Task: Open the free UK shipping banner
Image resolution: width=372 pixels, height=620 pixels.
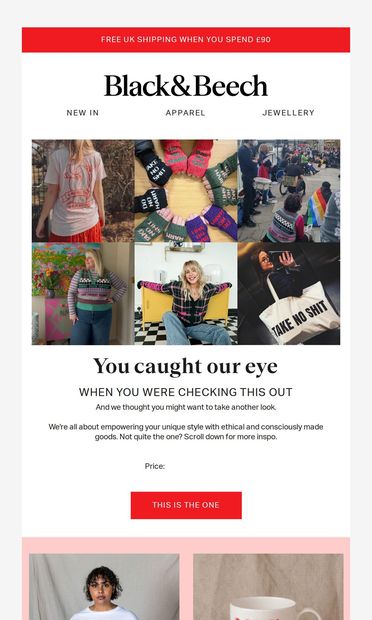Action: (186, 40)
